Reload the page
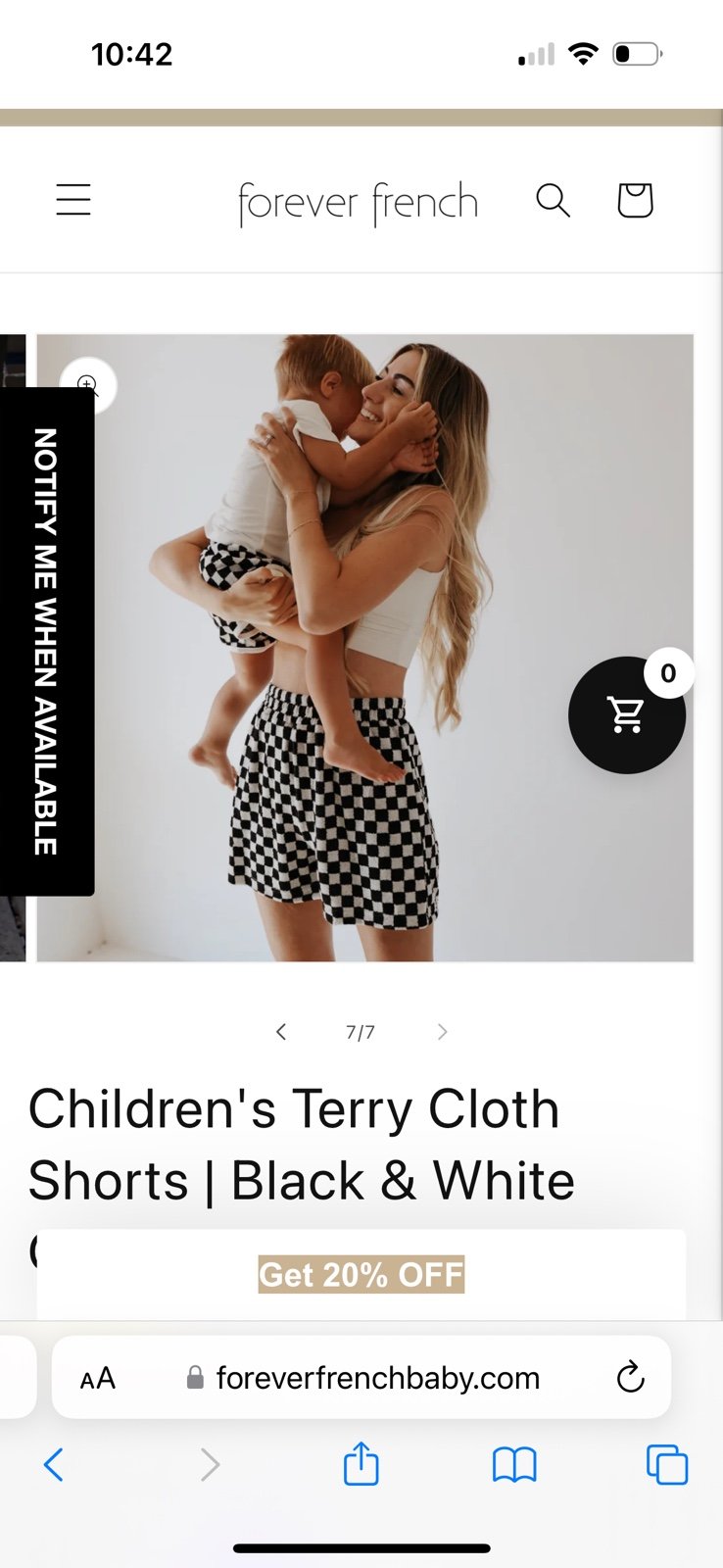723x1568 pixels. (631, 1377)
